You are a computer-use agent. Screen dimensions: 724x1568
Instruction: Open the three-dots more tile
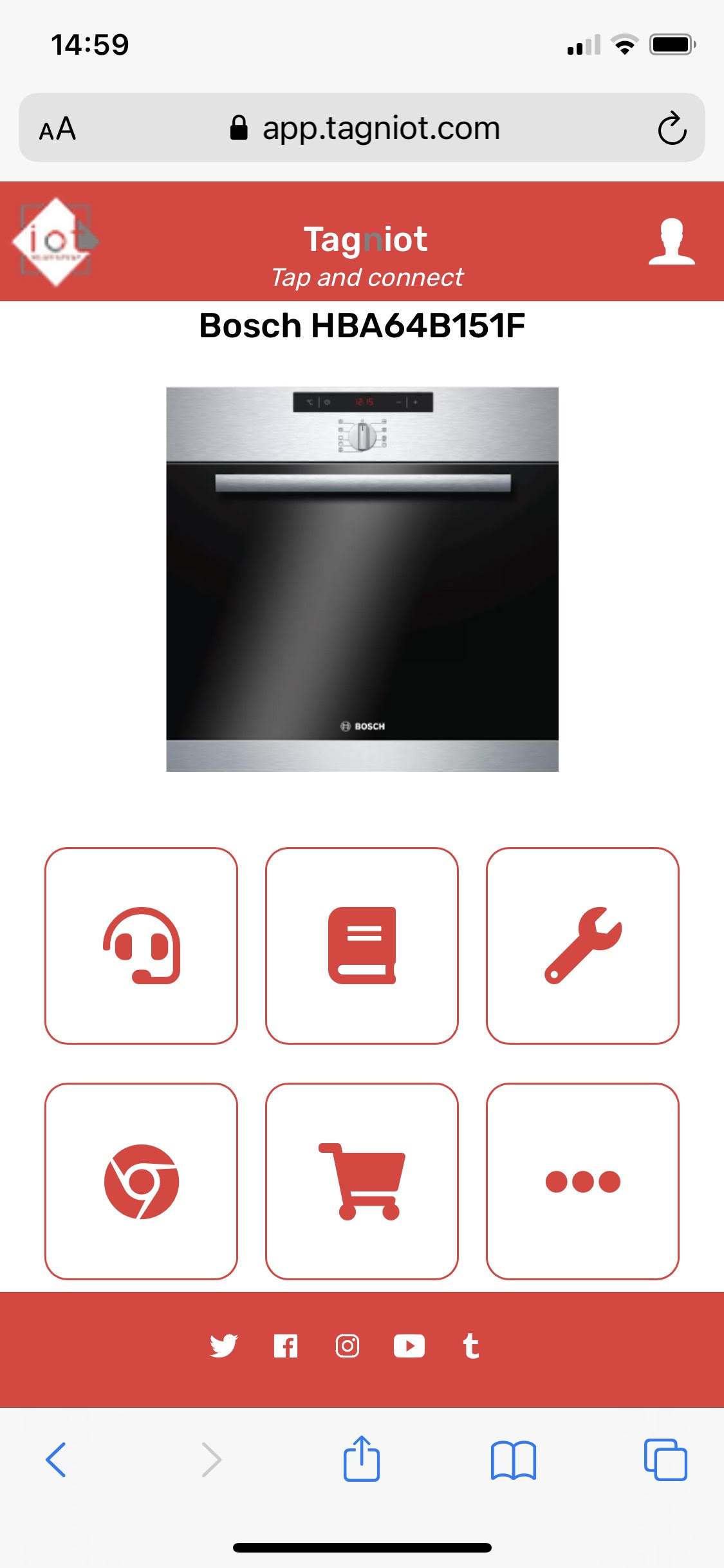click(582, 1181)
